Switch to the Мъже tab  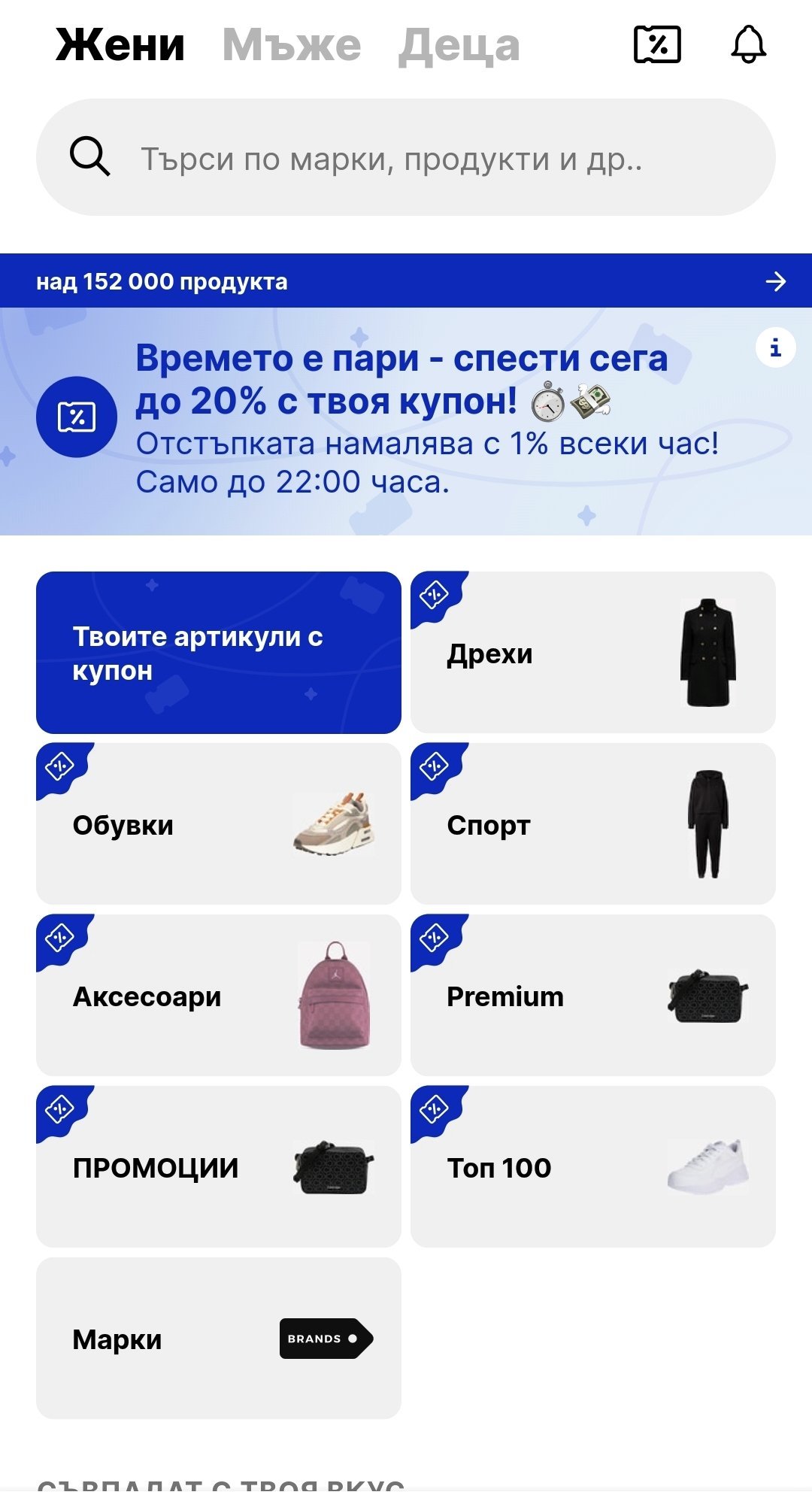click(x=292, y=45)
